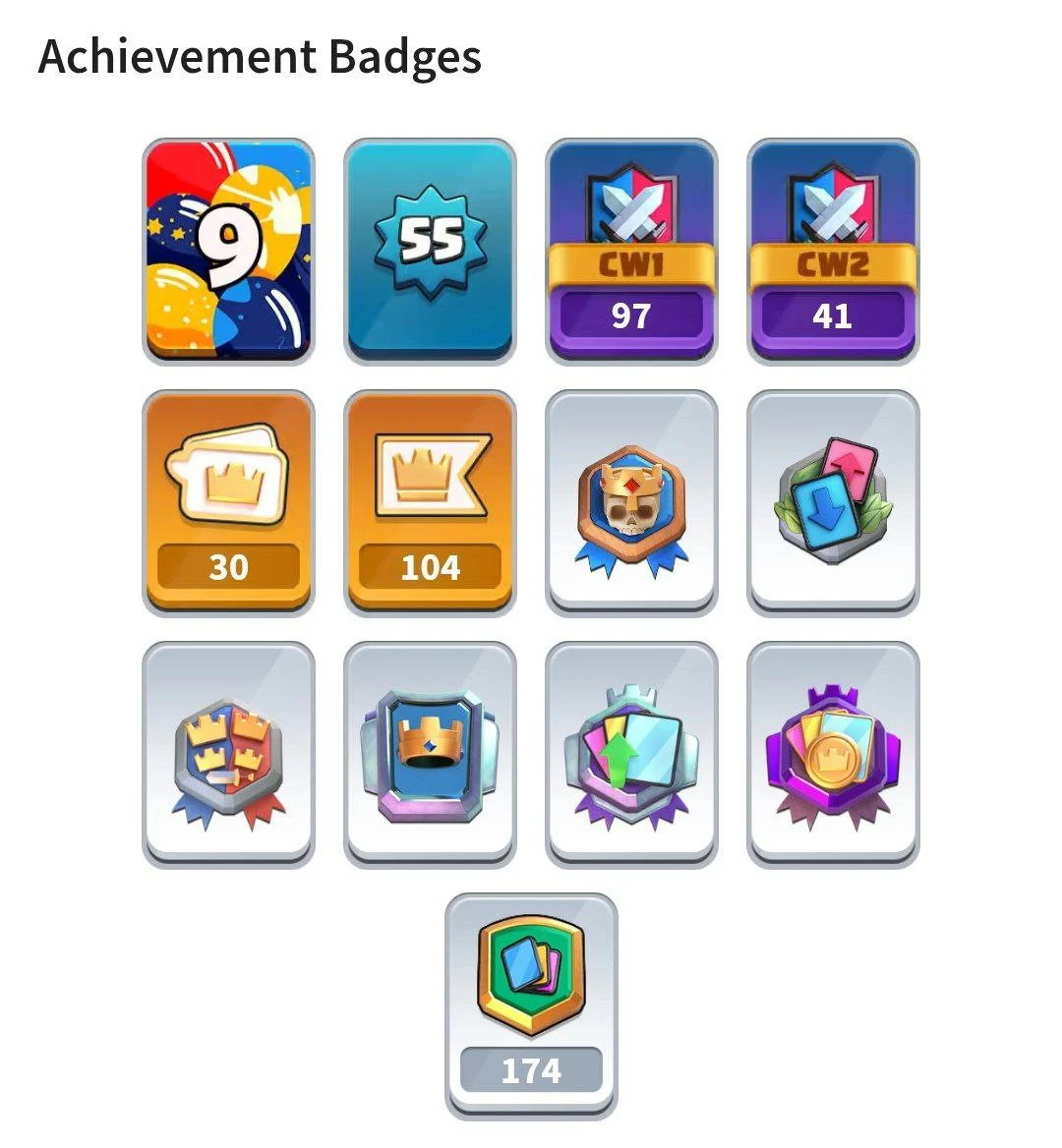1062x1148 pixels.
Task: Open the 9 years balloon badge
Action: 228,251
